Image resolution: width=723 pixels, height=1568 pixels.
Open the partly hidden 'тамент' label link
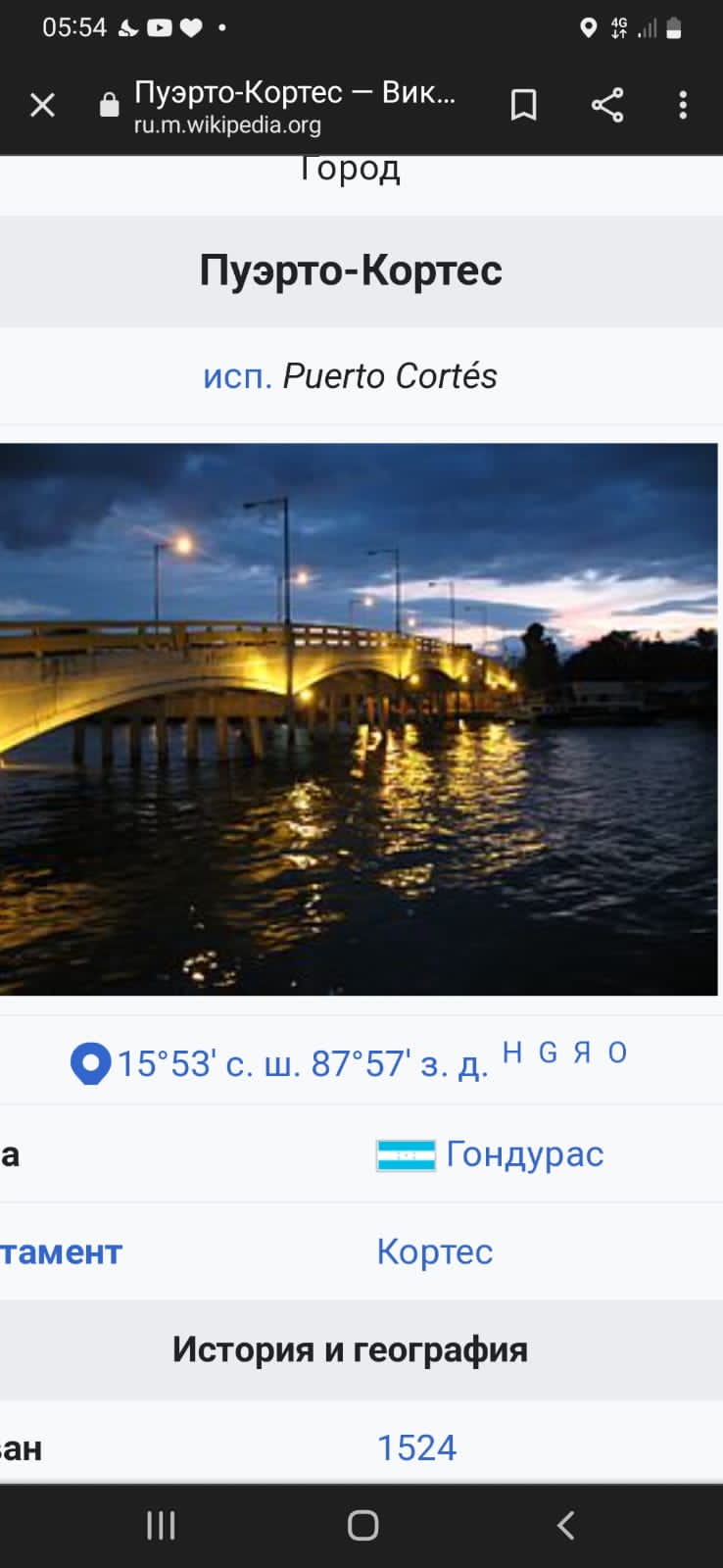click(x=61, y=1251)
